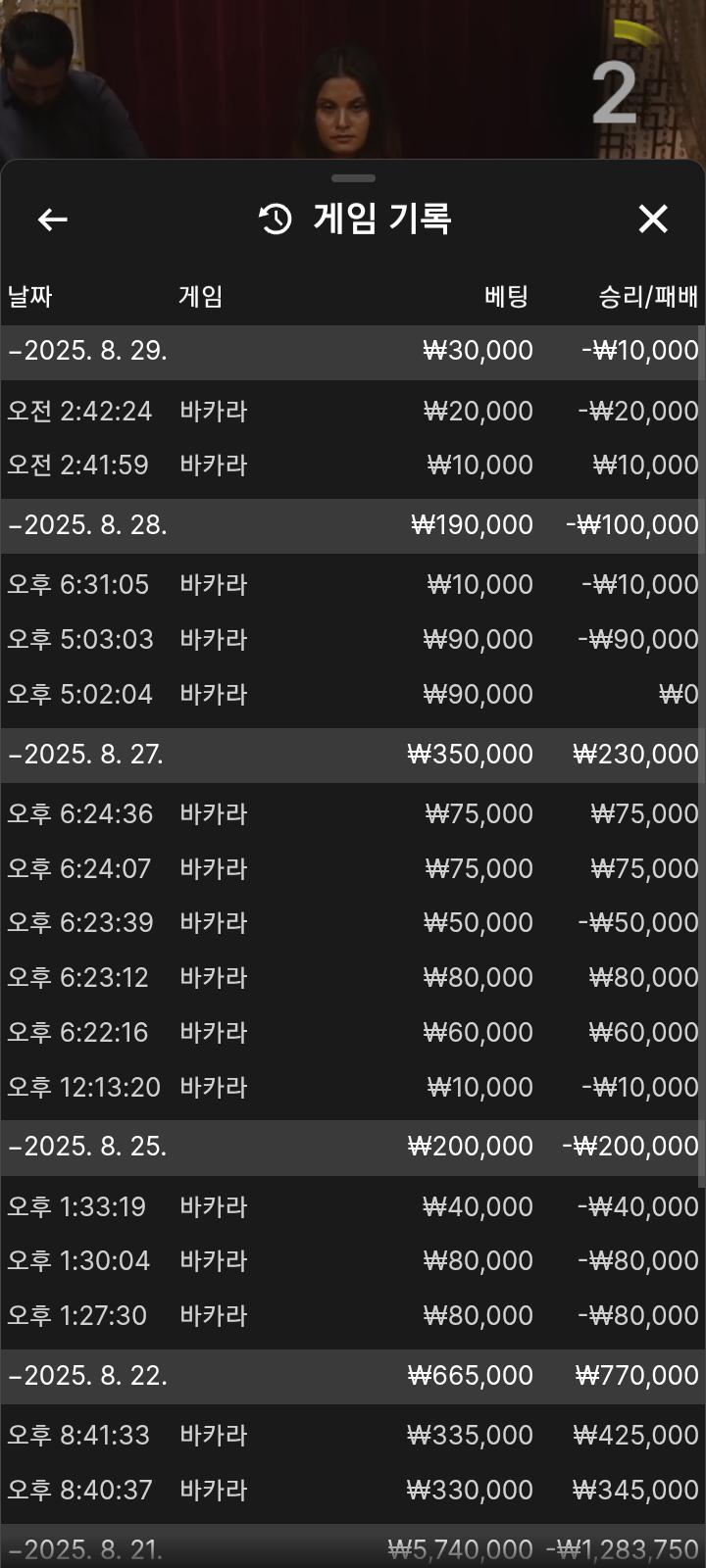Open the 오전 2:41:59 바카라 record
Viewport: 706px width, 1568px height.
click(353, 465)
